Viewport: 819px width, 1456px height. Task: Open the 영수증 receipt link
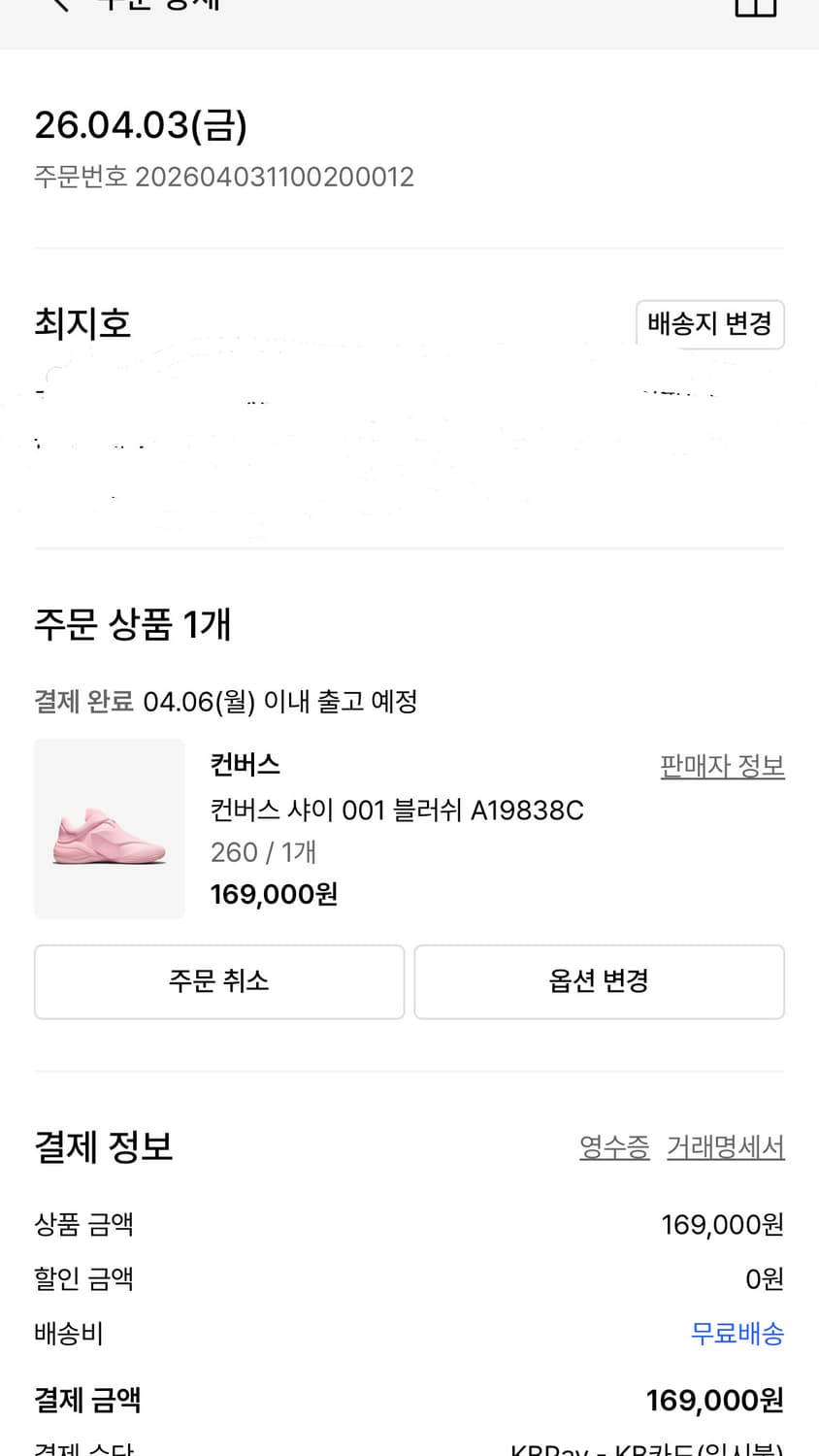tap(614, 1146)
